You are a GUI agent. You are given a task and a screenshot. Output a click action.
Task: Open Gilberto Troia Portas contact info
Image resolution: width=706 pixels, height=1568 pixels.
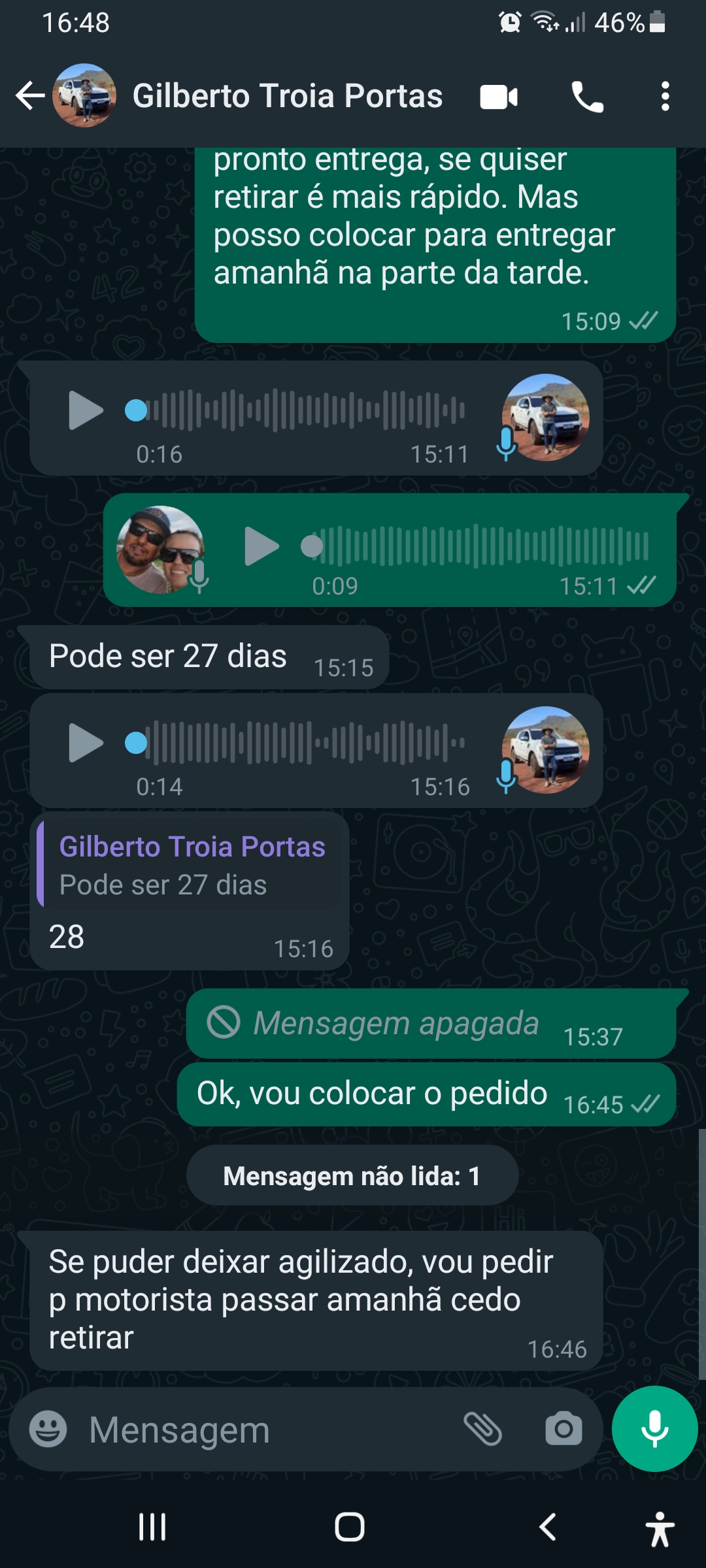click(x=287, y=96)
